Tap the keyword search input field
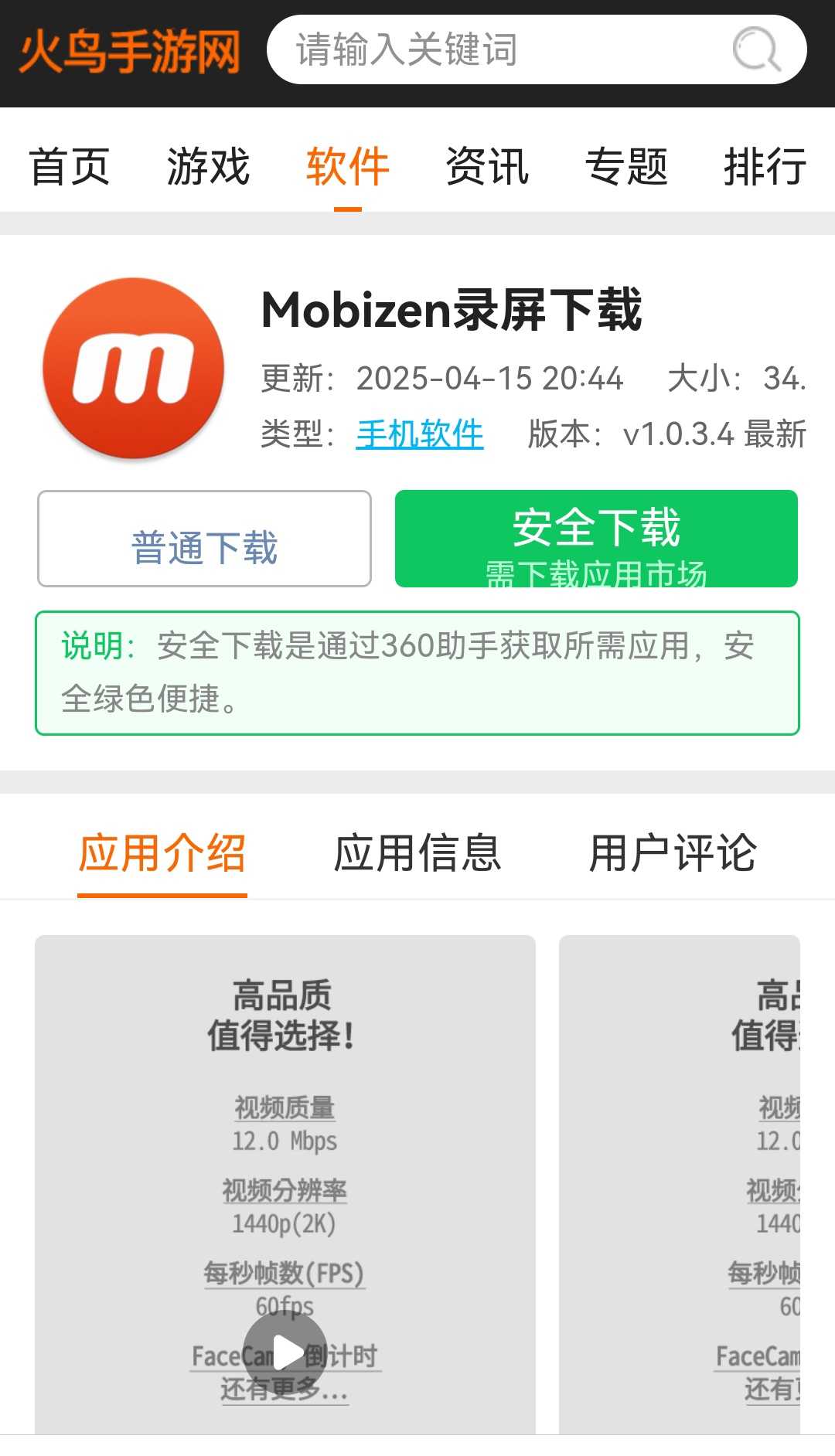 pos(495,50)
